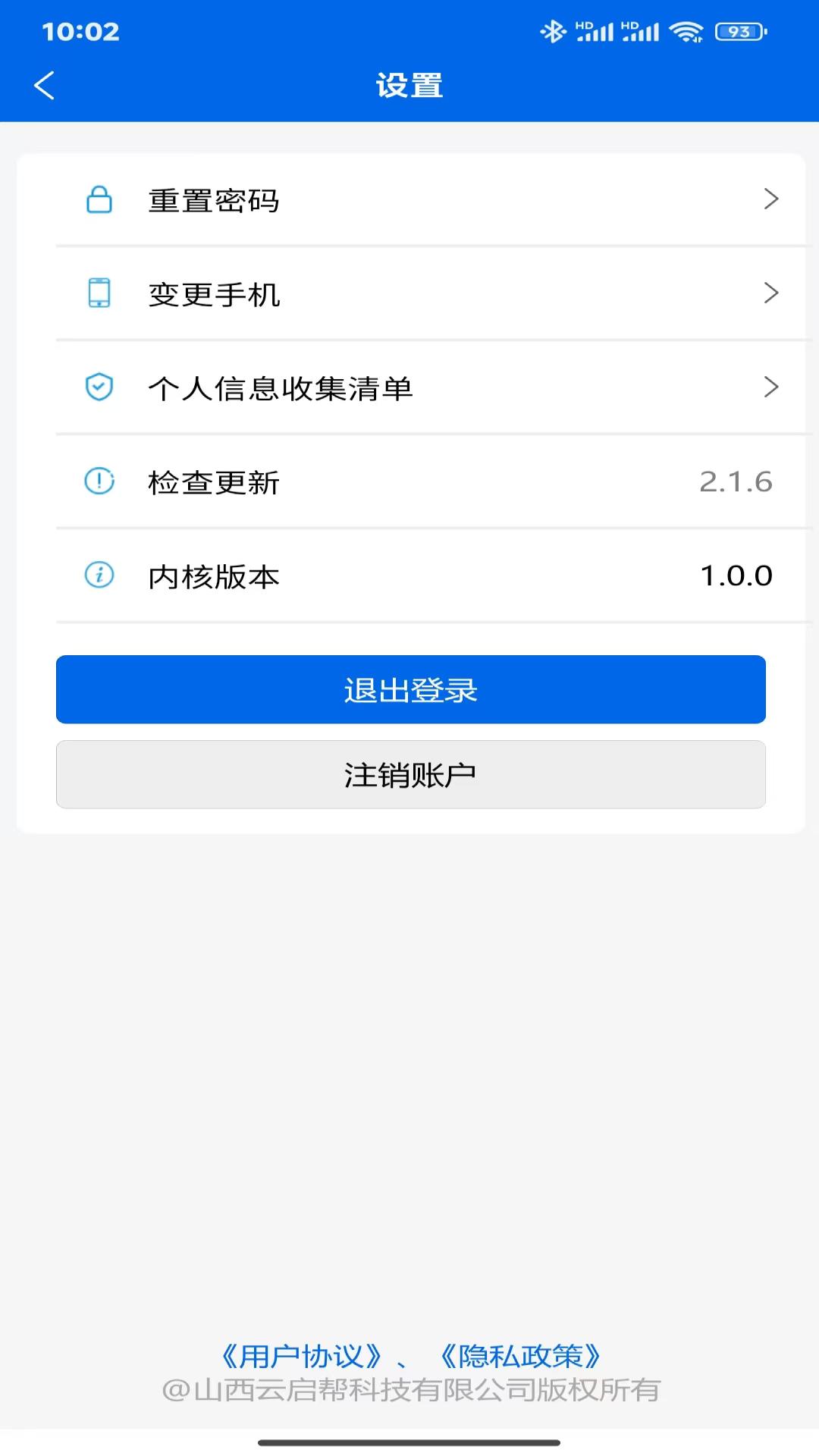Image resolution: width=819 pixels, height=1456 pixels.
Task: Click the info icon beside 内核版本
Action: click(x=99, y=576)
